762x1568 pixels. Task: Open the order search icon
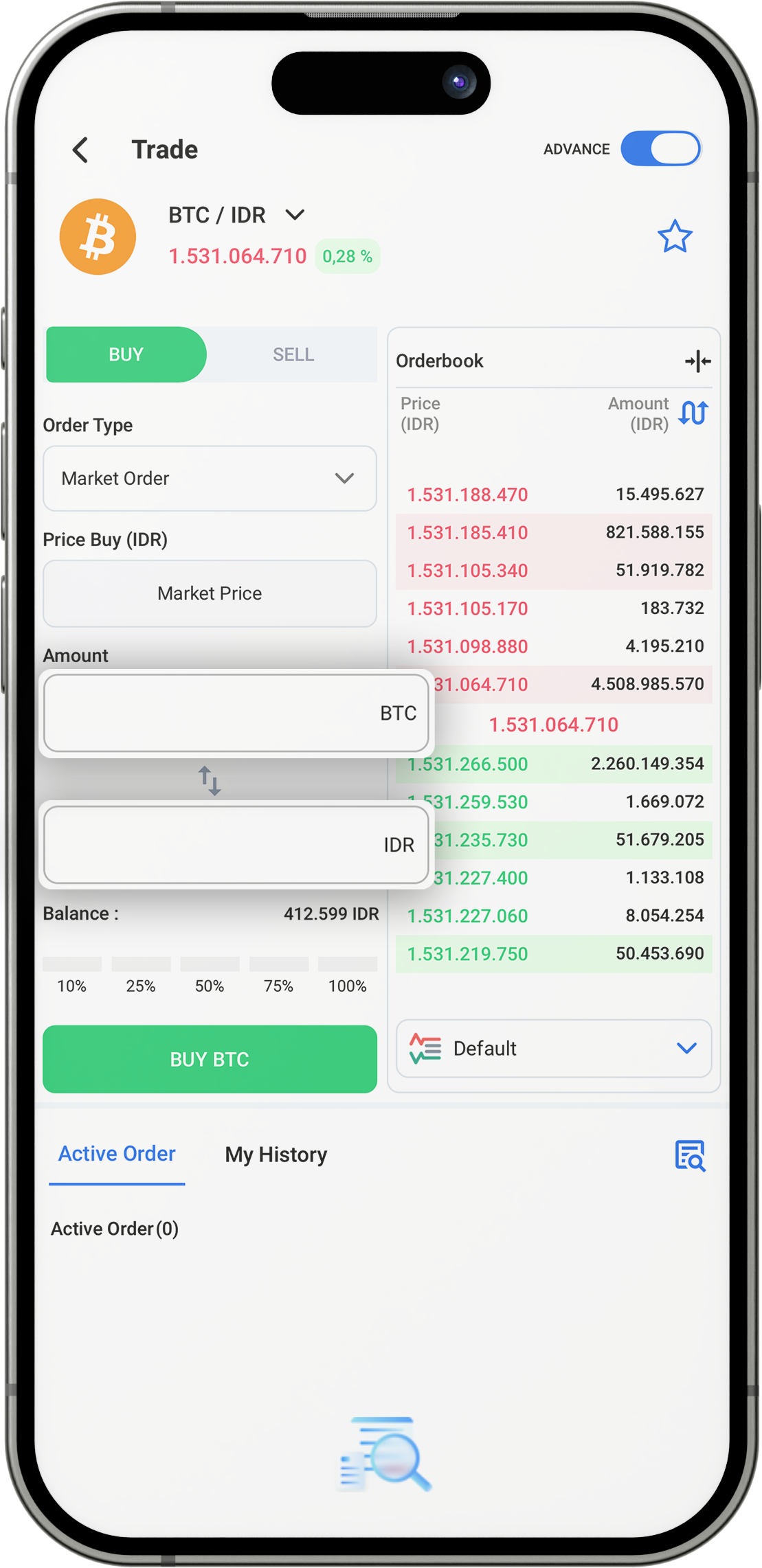(x=690, y=1155)
